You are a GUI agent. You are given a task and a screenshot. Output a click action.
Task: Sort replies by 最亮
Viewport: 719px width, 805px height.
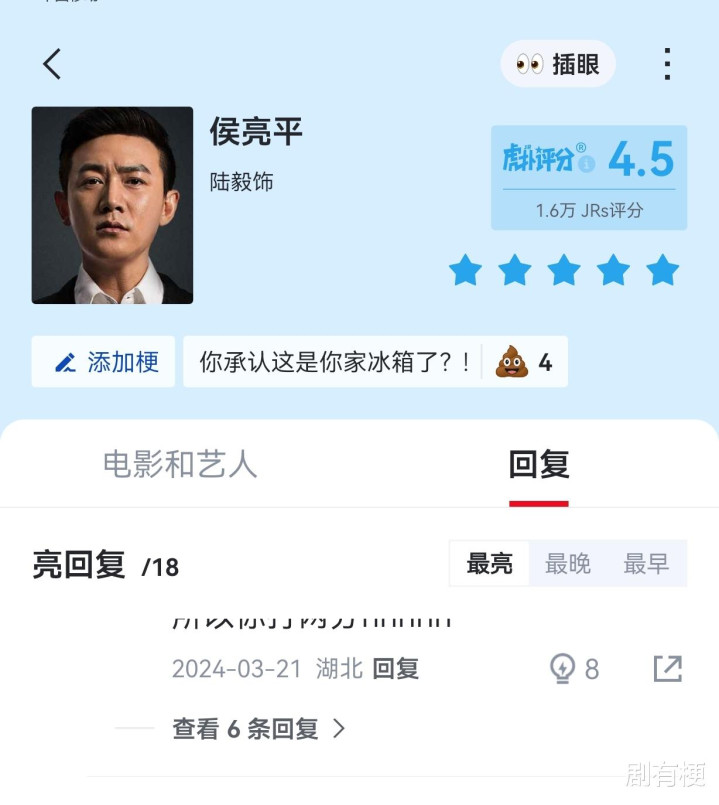[489, 564]
